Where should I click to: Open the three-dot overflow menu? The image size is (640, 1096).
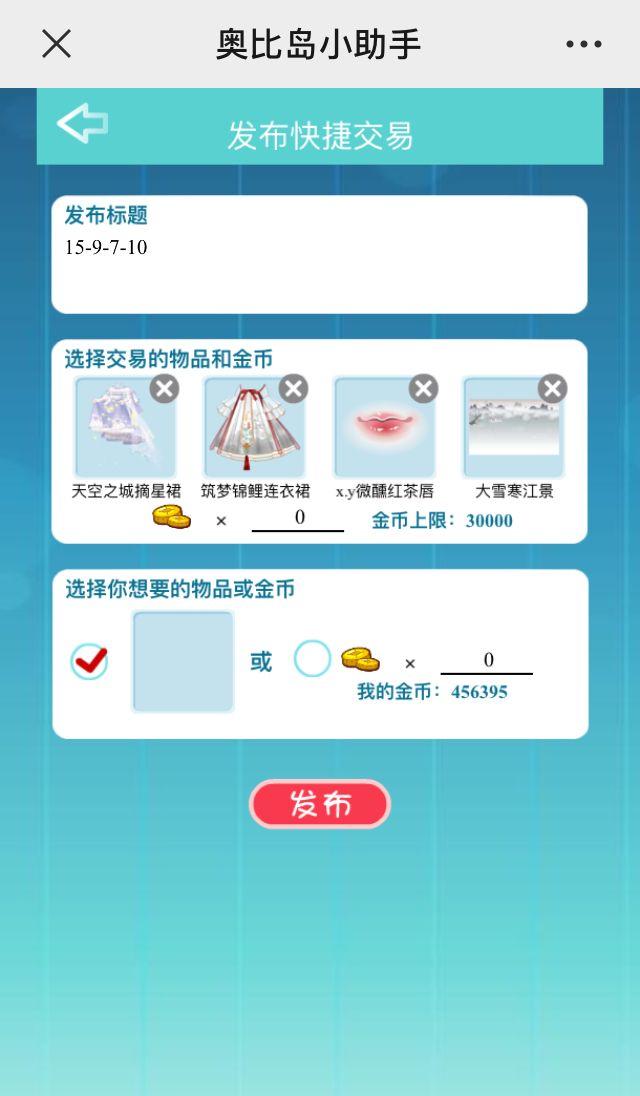583,44
